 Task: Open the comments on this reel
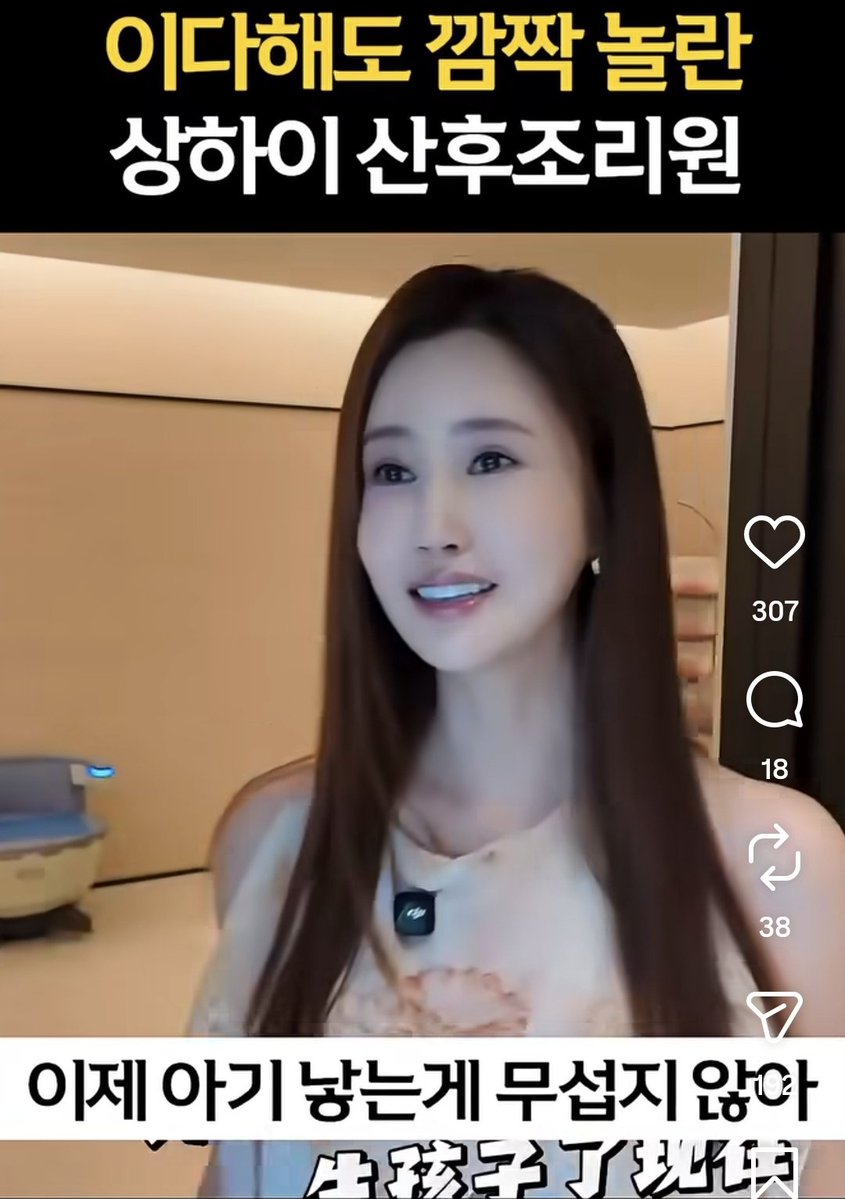pos(774,700)
